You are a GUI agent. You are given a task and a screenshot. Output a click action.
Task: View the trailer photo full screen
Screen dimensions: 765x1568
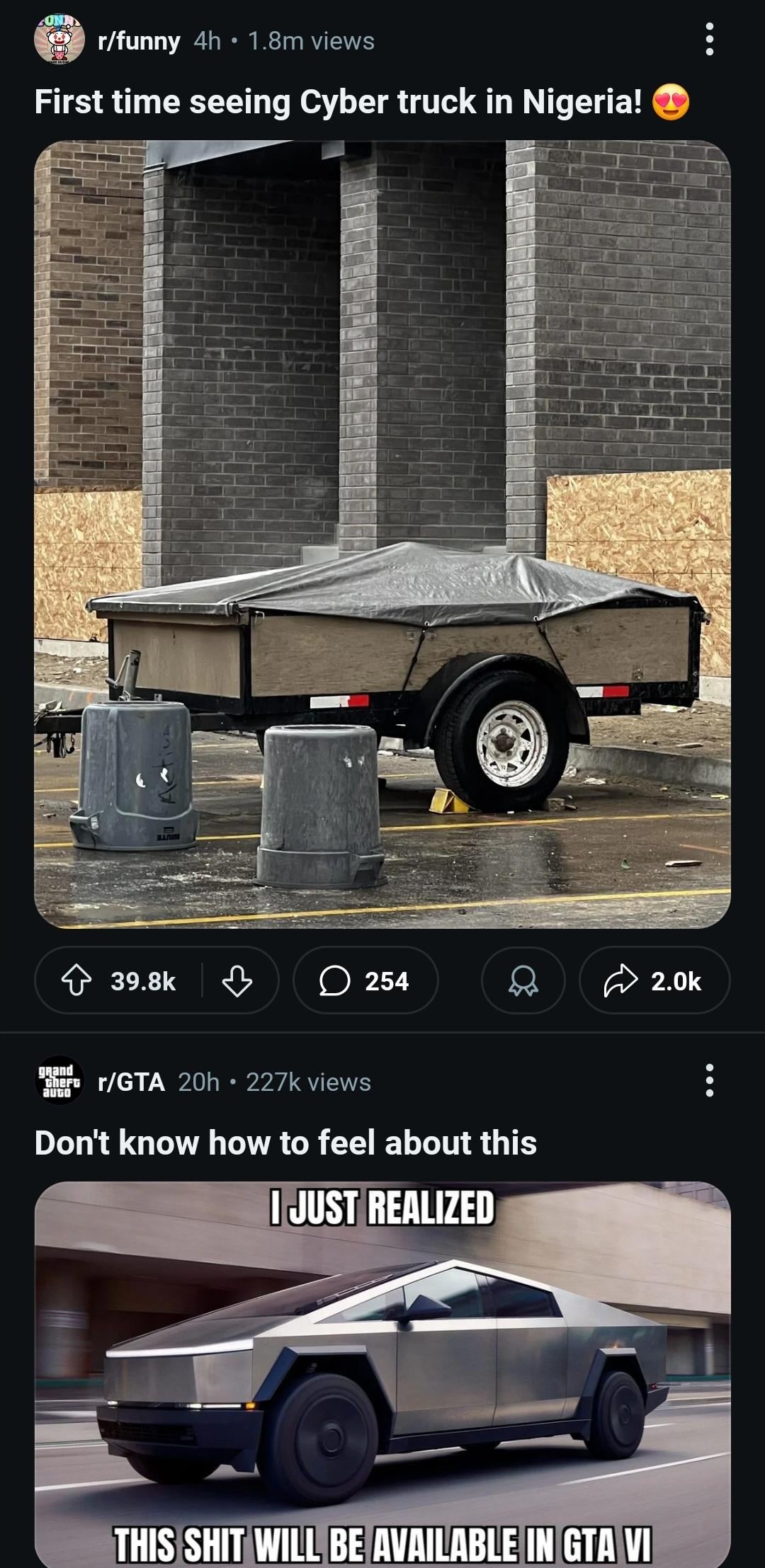(x=382, y=534)
